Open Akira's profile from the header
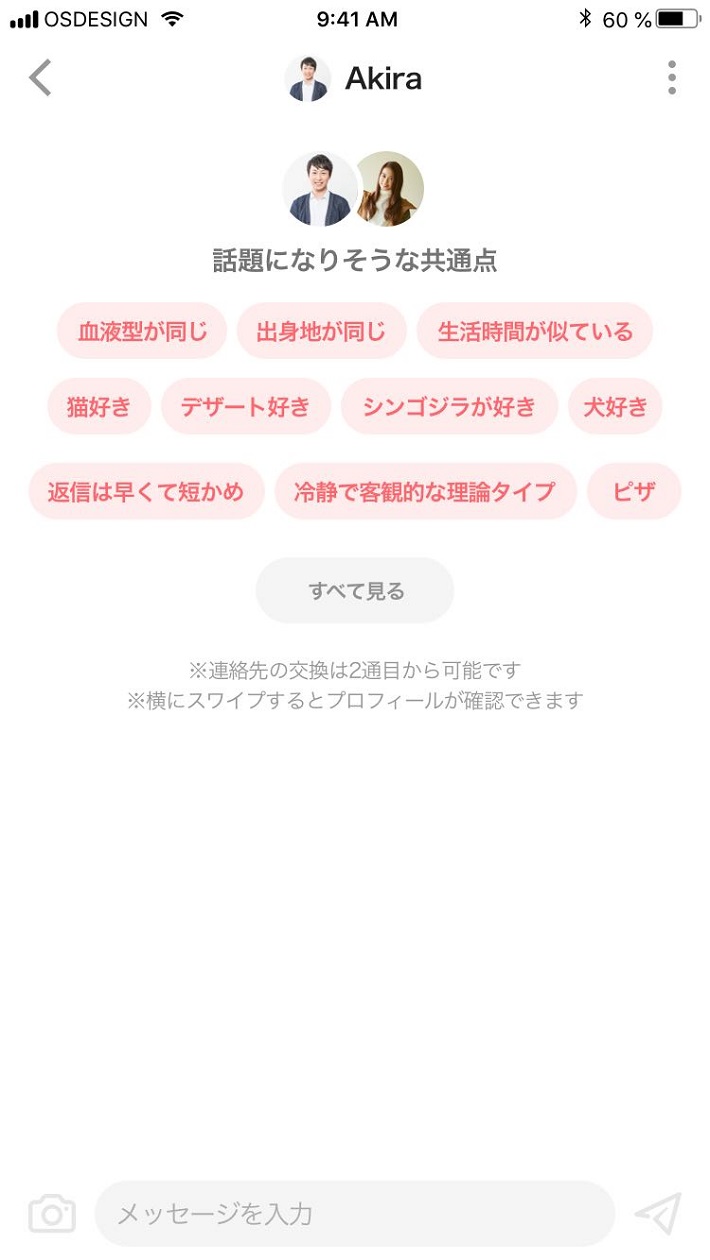Viewport: 710px width, 1260px height. coord(353,78)
